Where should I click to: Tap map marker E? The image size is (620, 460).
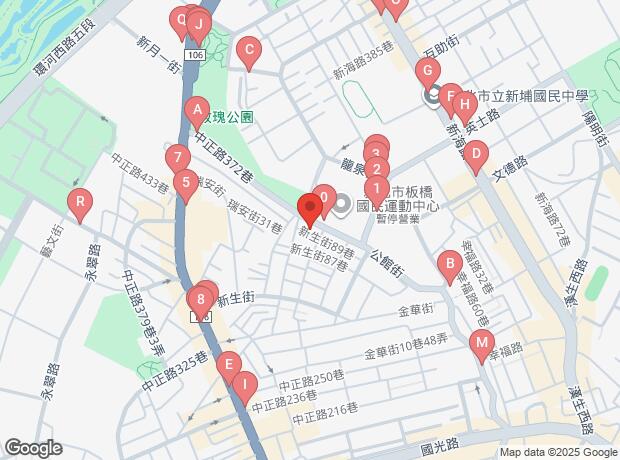pyautogui.click(x=229, y=366)
